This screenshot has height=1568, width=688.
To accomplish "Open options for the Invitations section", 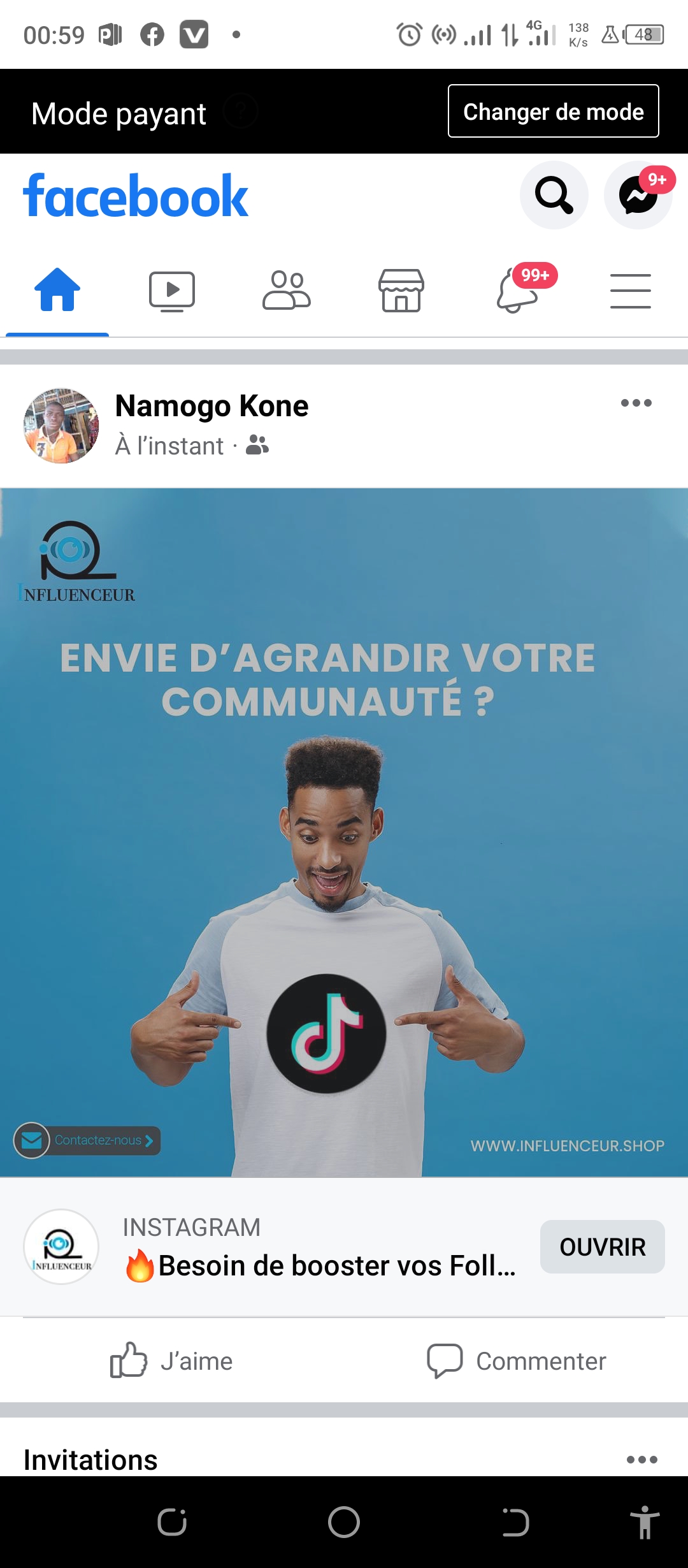I will tap(641, 1460).
